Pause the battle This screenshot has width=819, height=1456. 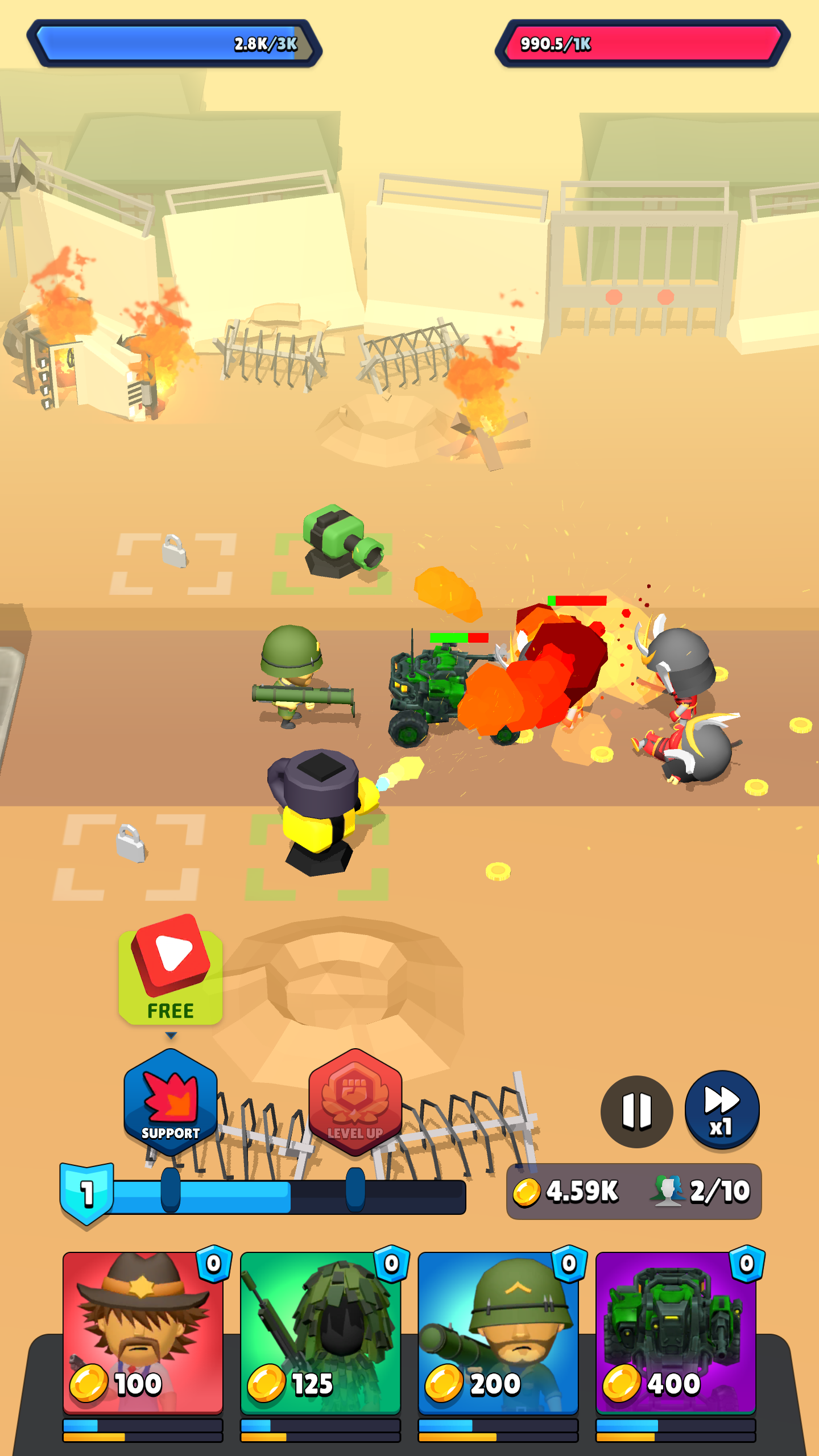636,1111
